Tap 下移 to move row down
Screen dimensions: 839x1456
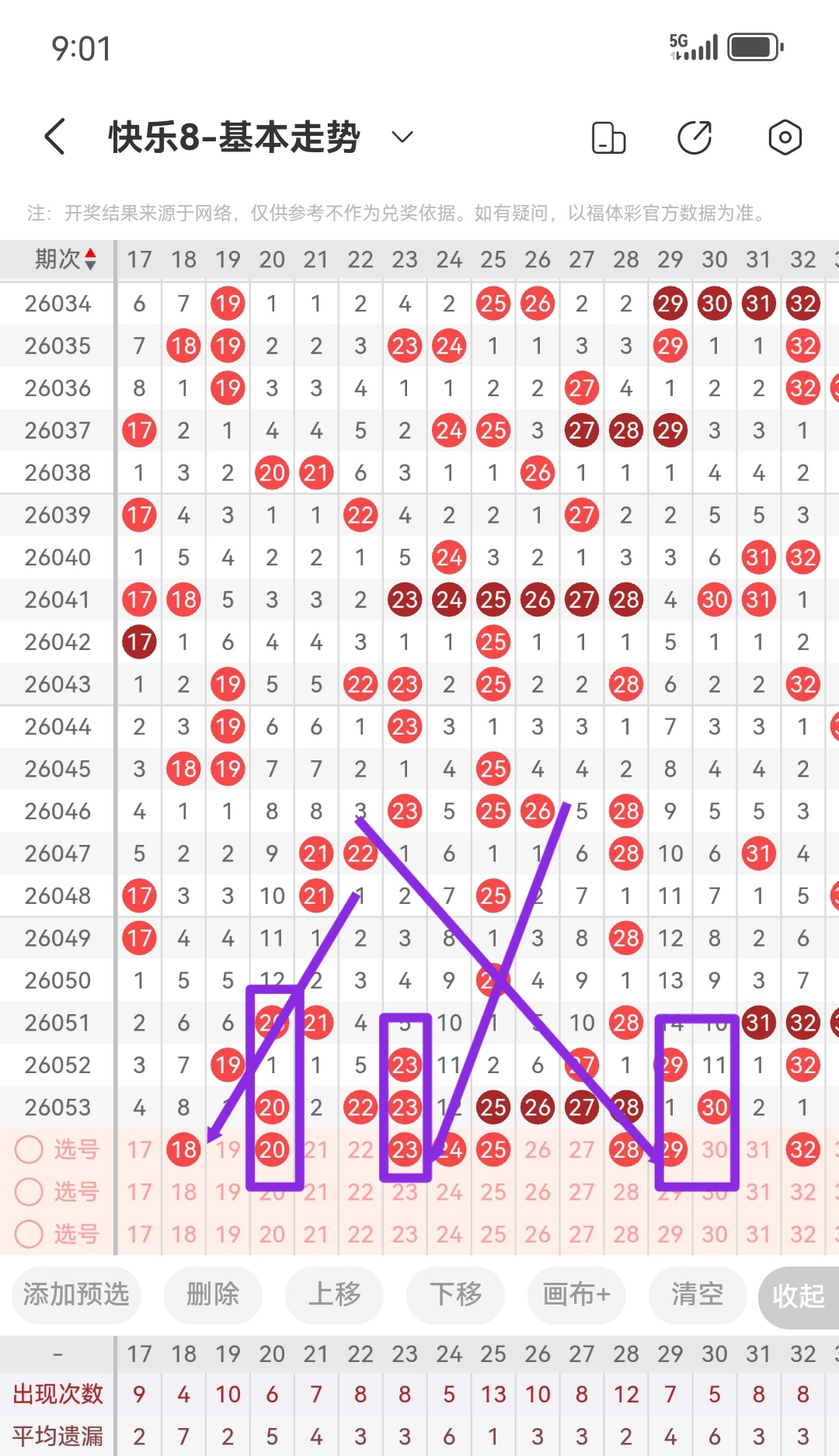455,1294
